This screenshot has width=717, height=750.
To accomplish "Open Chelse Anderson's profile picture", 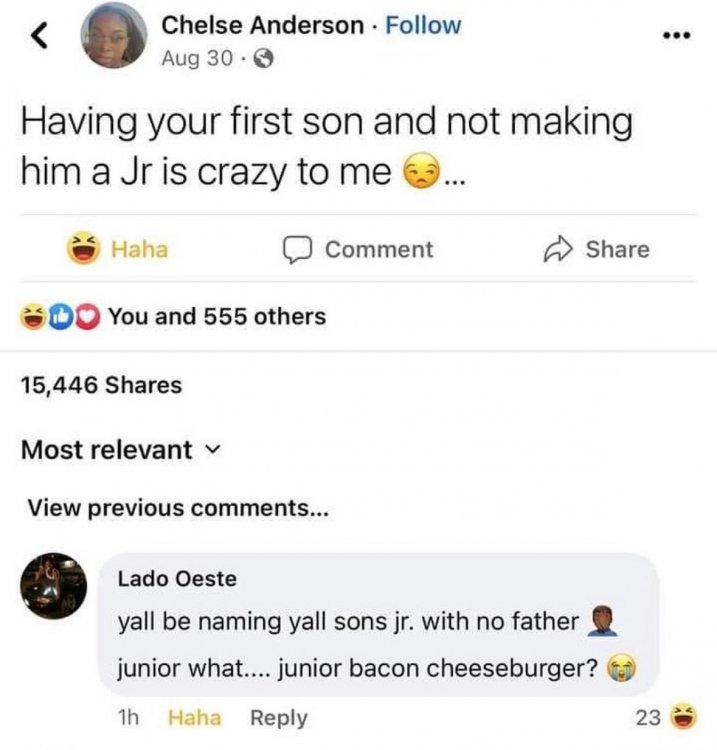I will [x=113, y=36].
